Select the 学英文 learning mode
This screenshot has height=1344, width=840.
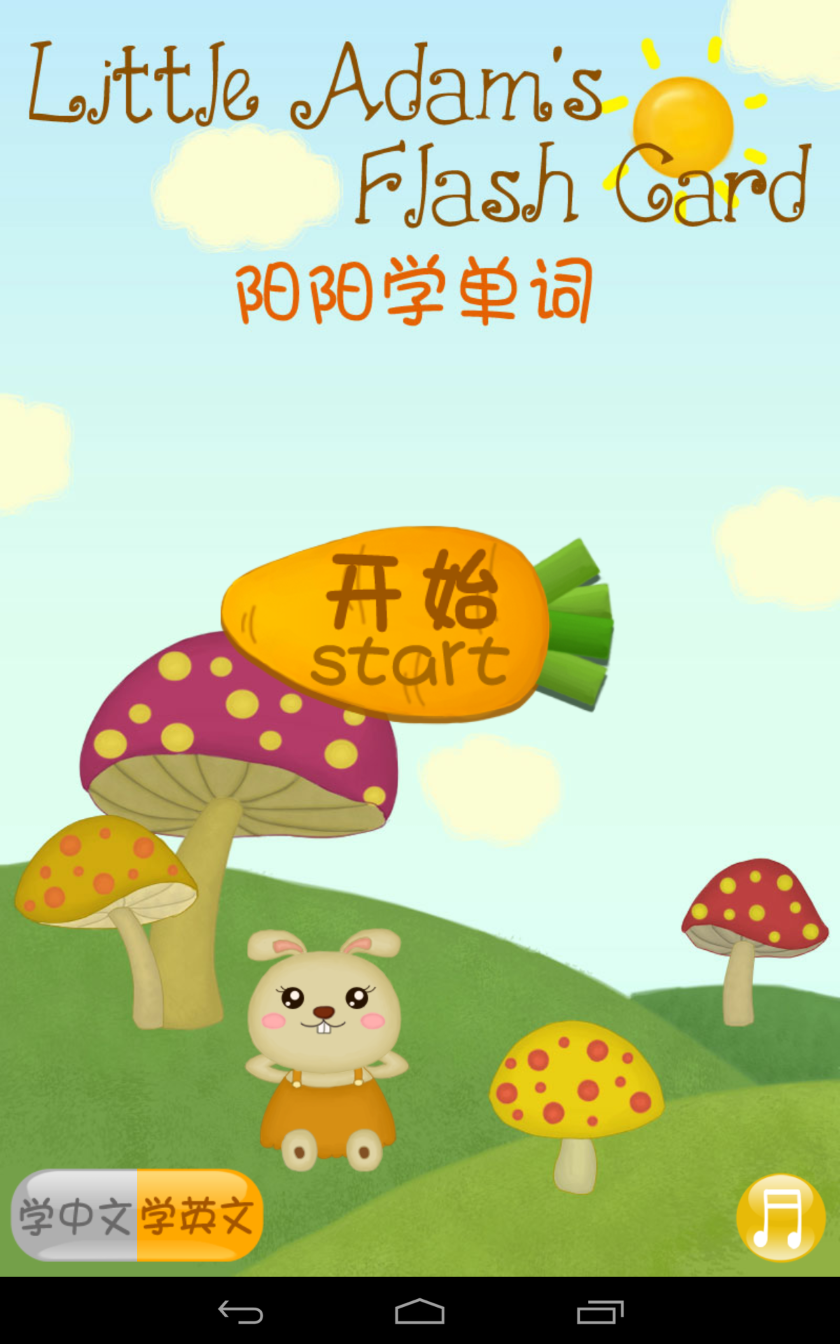click(199, 1215)
